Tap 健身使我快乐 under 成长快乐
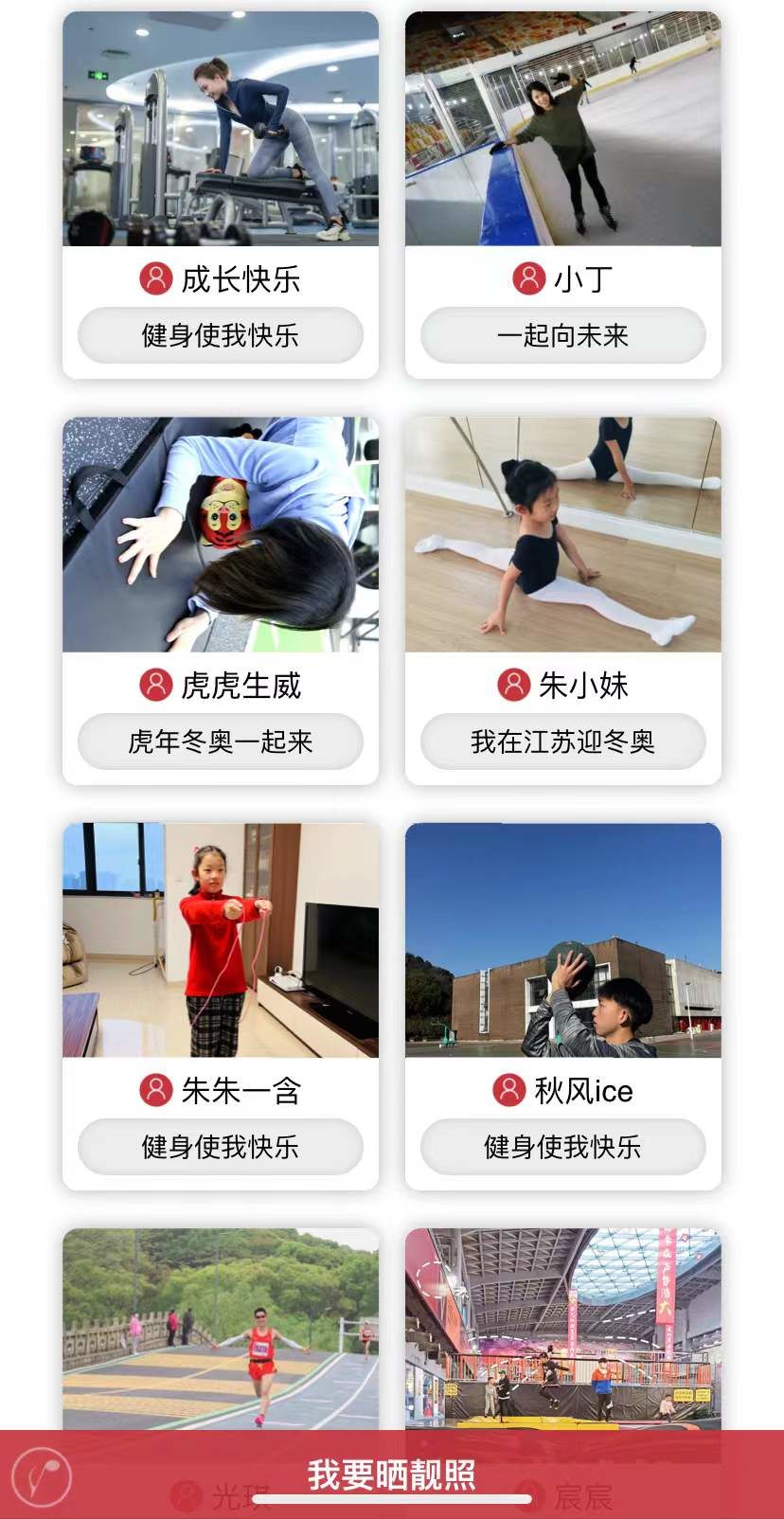784x1519 pixels. (221, 335)
